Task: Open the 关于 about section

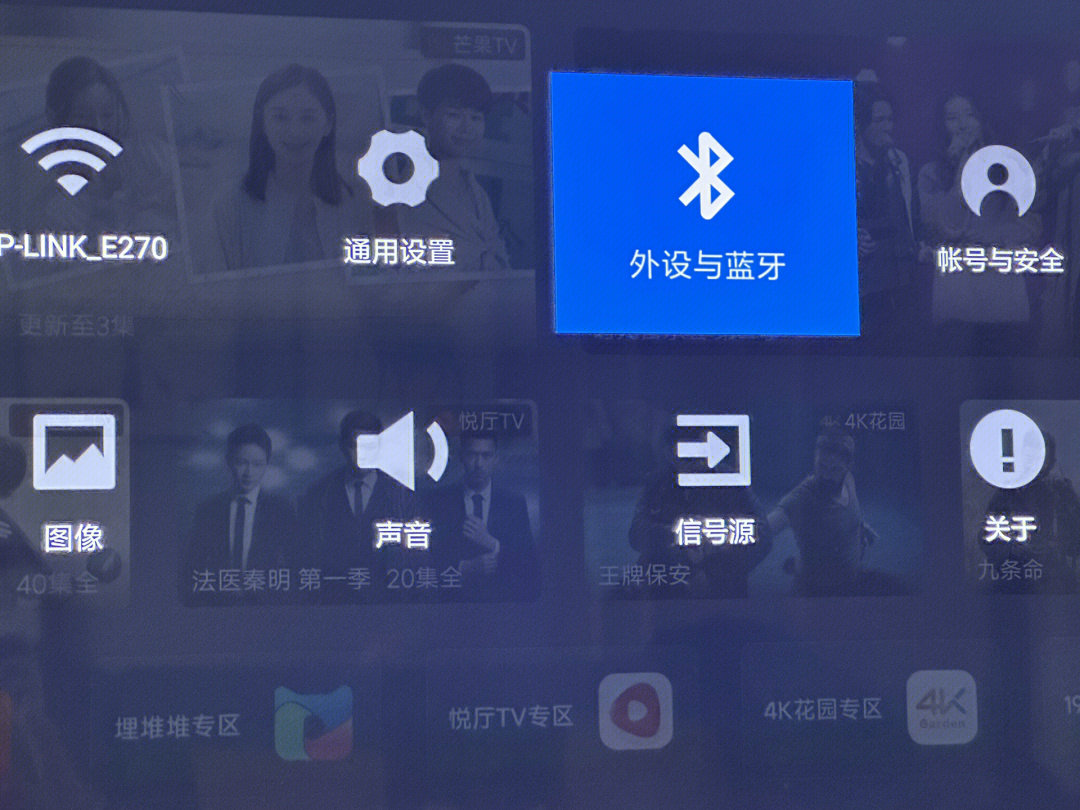Action: tap(1008, 480)
